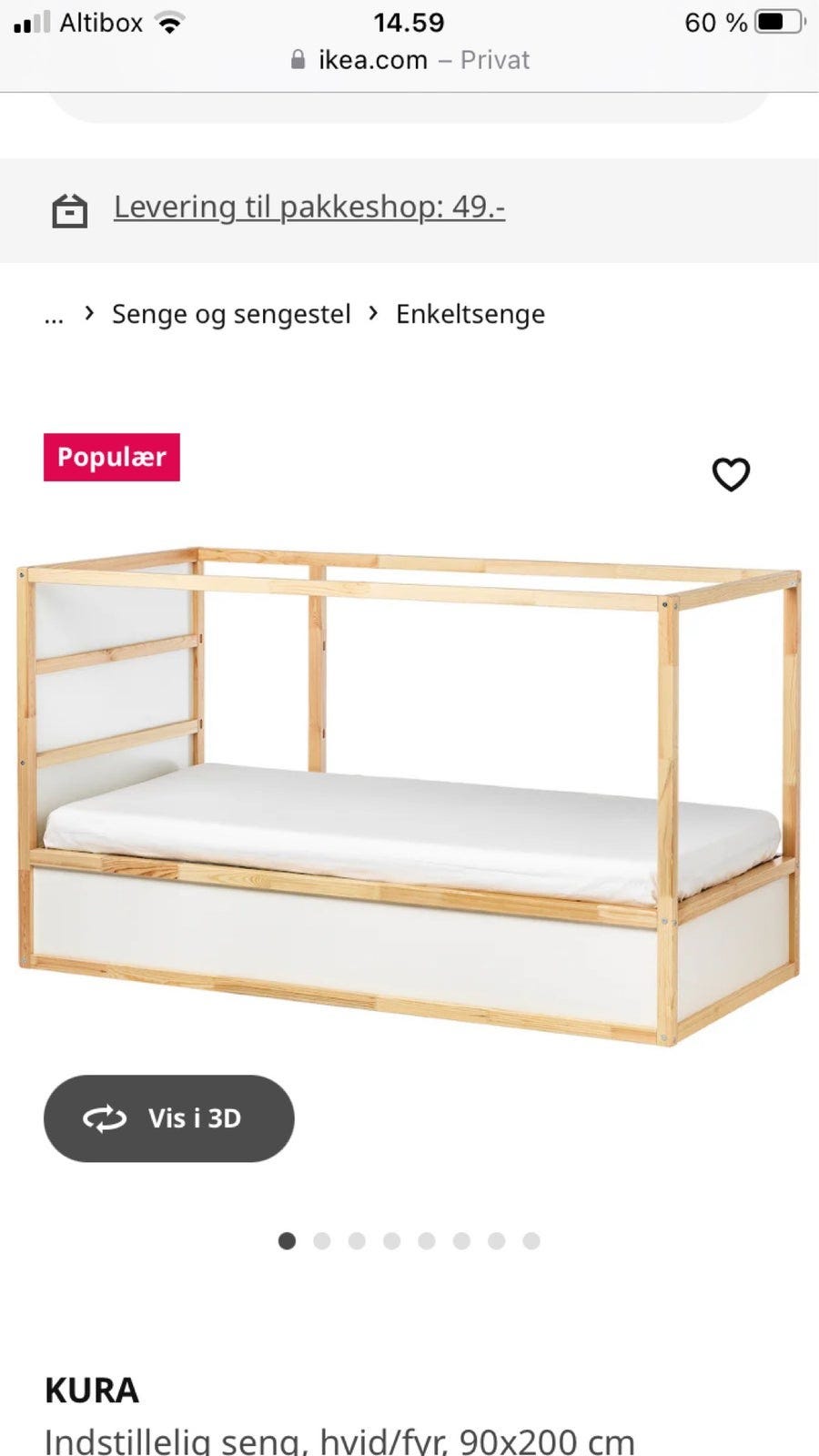The image size is (819, 1456).
Task: Tap the parcel delivery icon beside Levering
Action: pyautogui.click(x=72, y=209)
